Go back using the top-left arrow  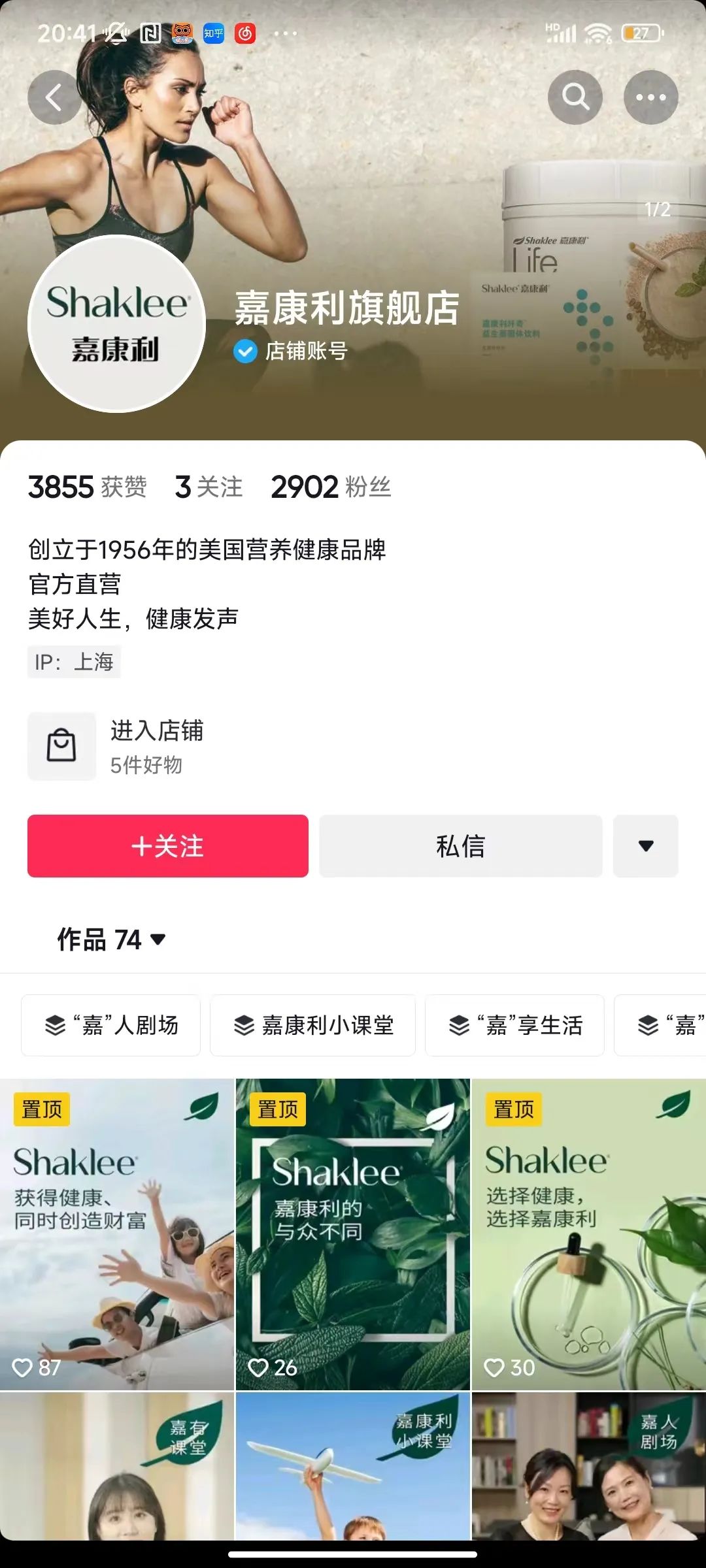click(54, 98)
